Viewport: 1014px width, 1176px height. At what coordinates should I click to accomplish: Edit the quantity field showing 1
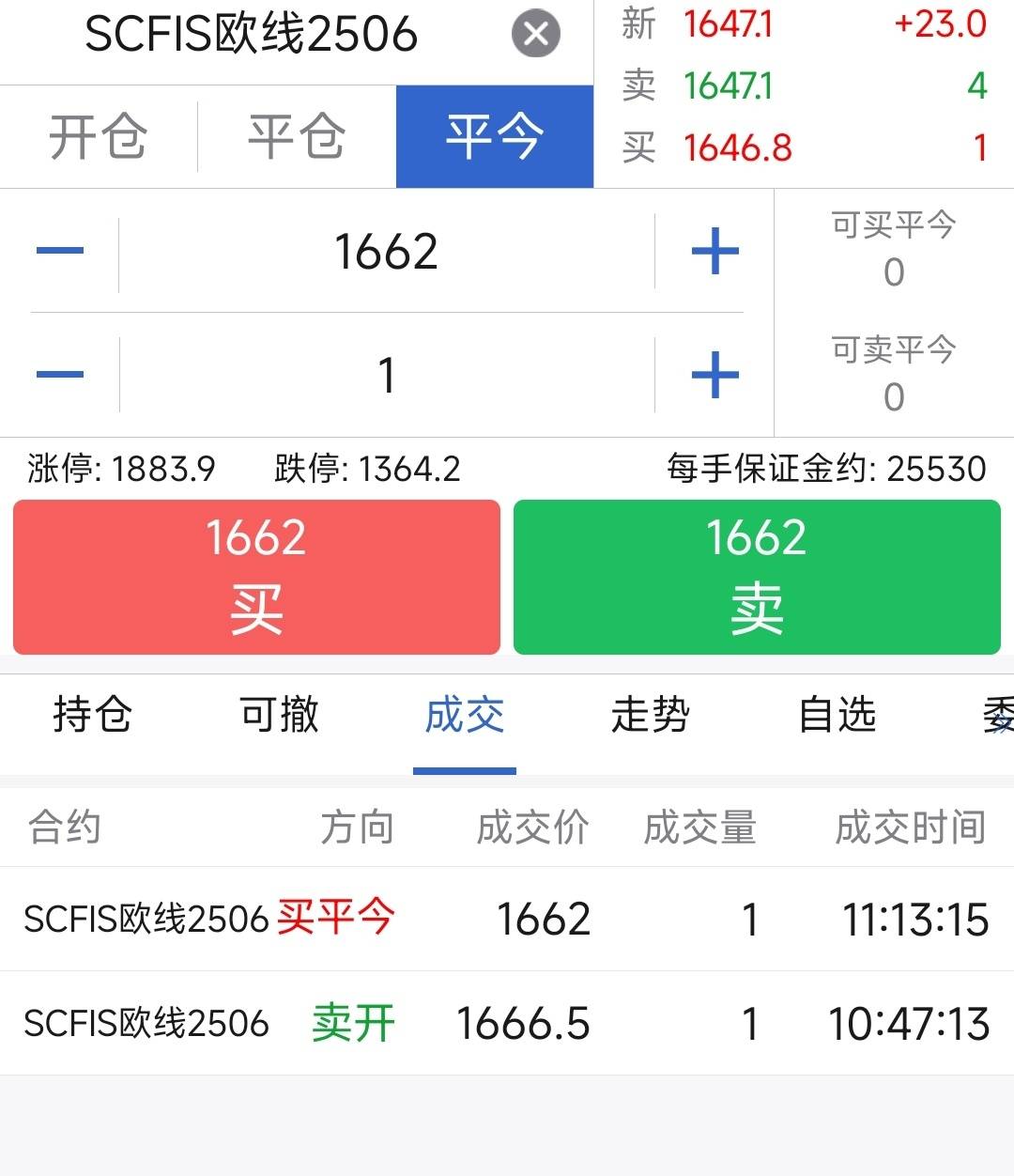(386, 375)
